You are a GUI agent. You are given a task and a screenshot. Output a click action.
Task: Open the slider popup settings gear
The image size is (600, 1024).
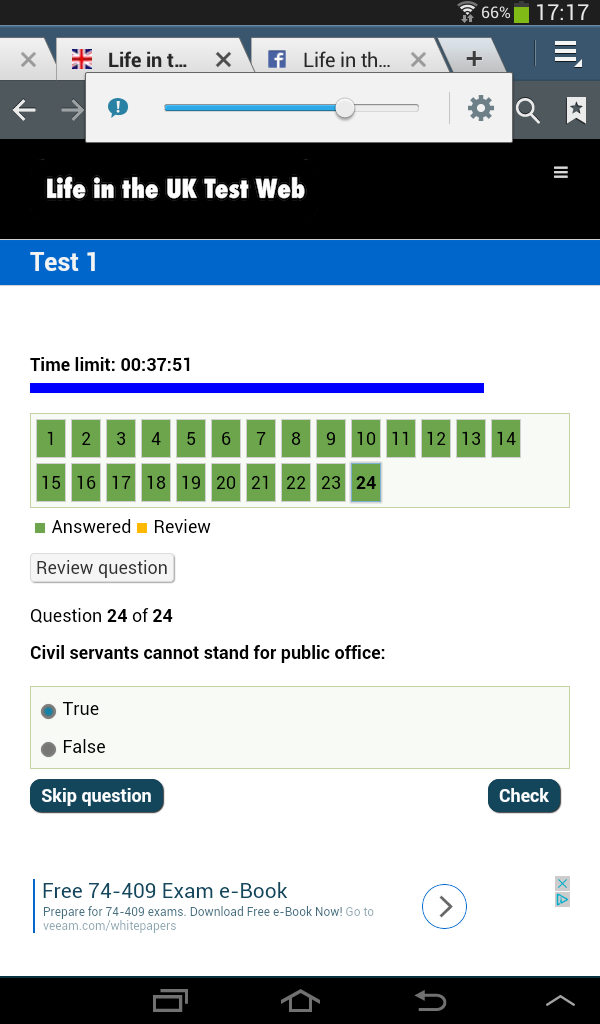coord(481,108)
